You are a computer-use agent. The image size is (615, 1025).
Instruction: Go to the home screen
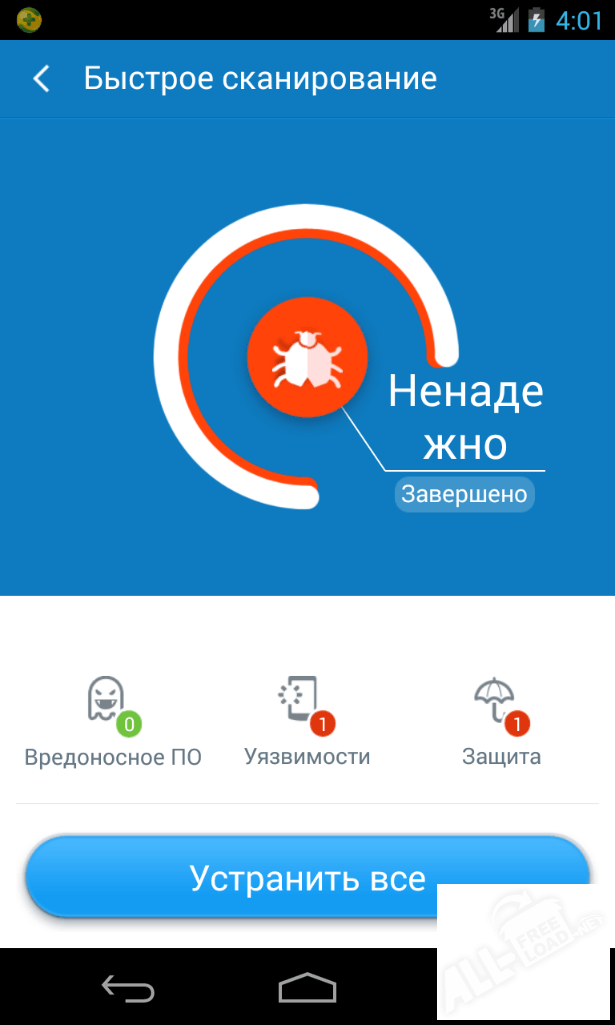tap(307, 989)
